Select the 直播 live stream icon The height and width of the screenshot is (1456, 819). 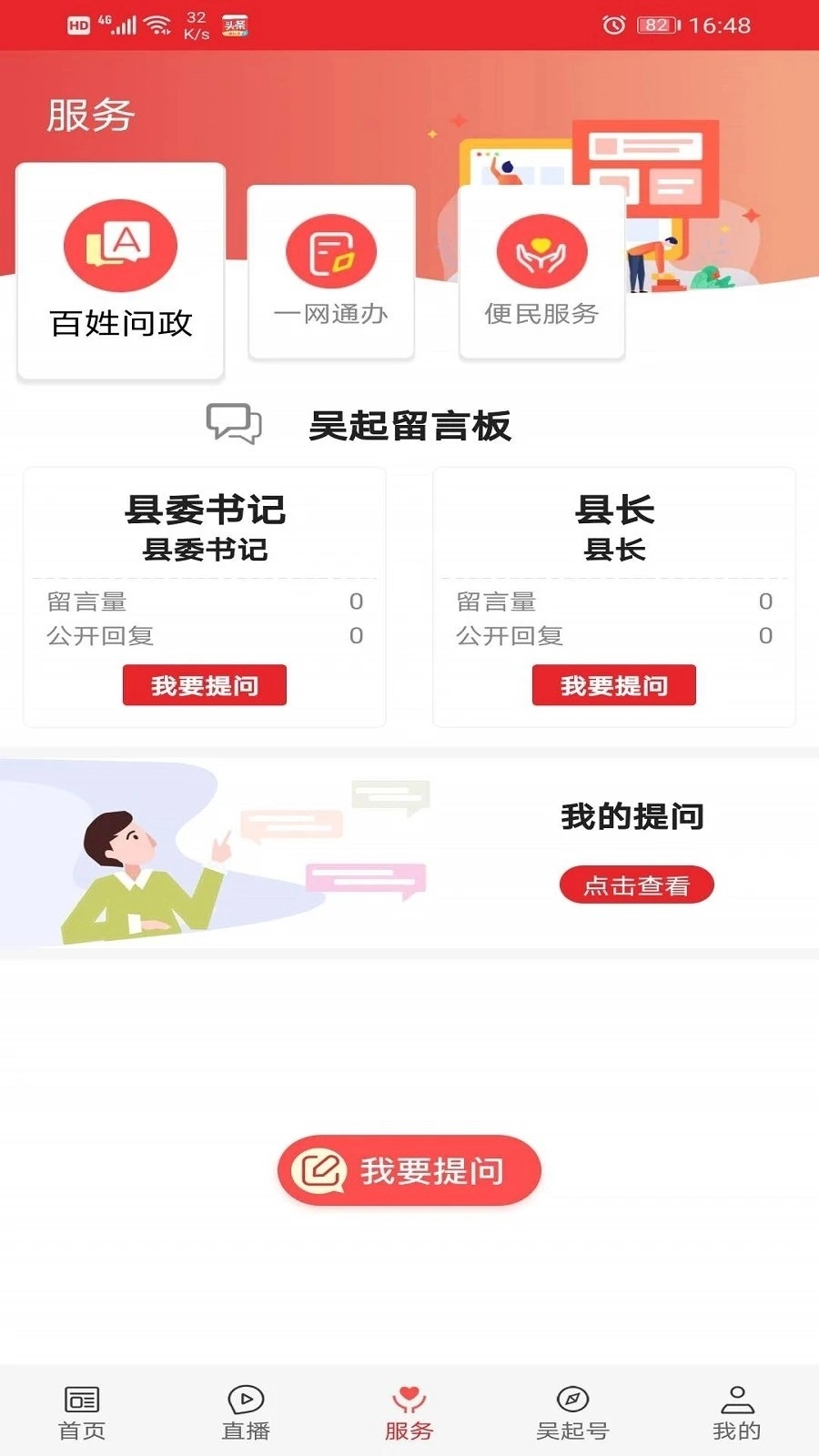tap(244, 1399)
